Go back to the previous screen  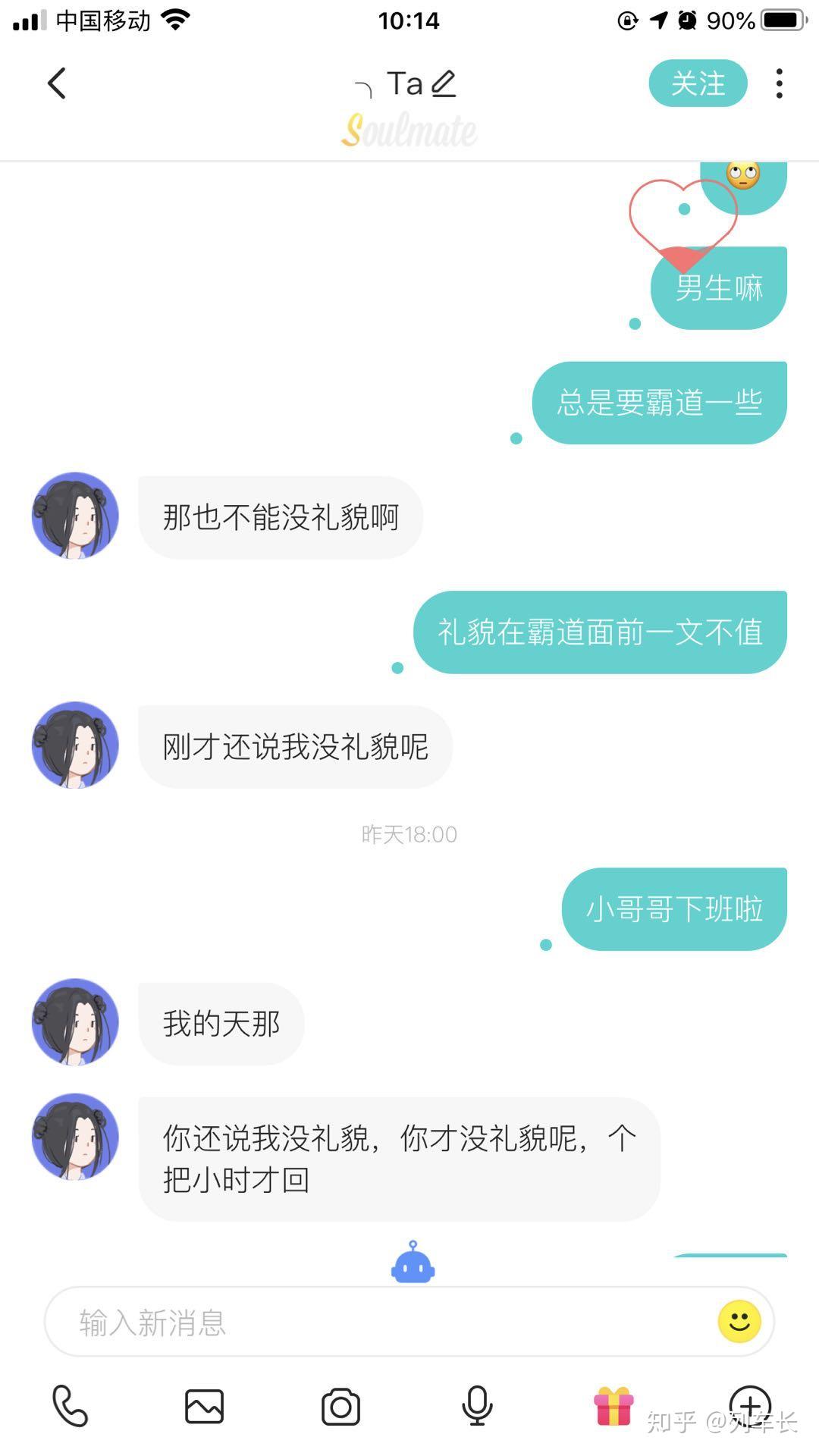click(57, 83)
